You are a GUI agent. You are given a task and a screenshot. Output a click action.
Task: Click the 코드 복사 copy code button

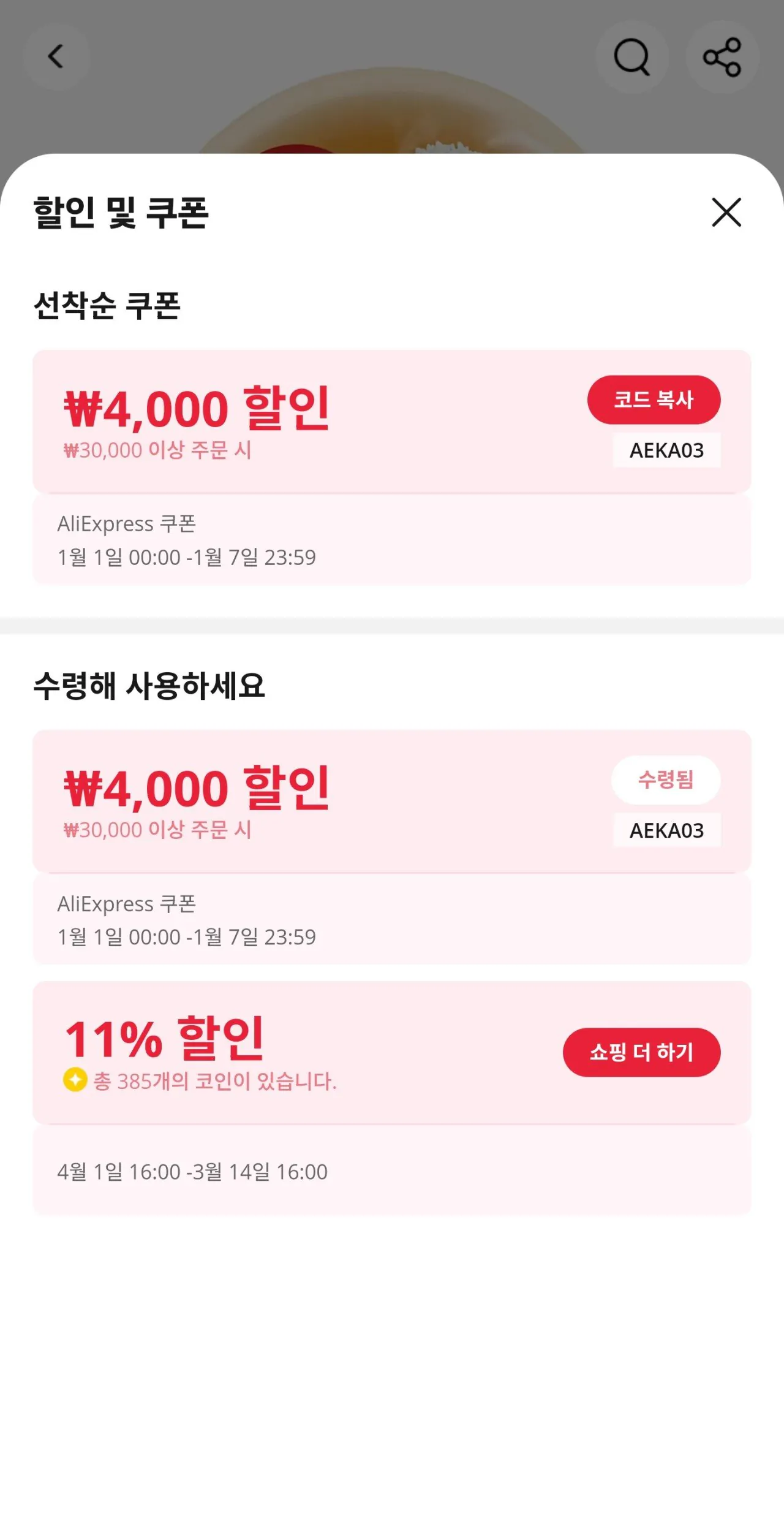point(655,400)
